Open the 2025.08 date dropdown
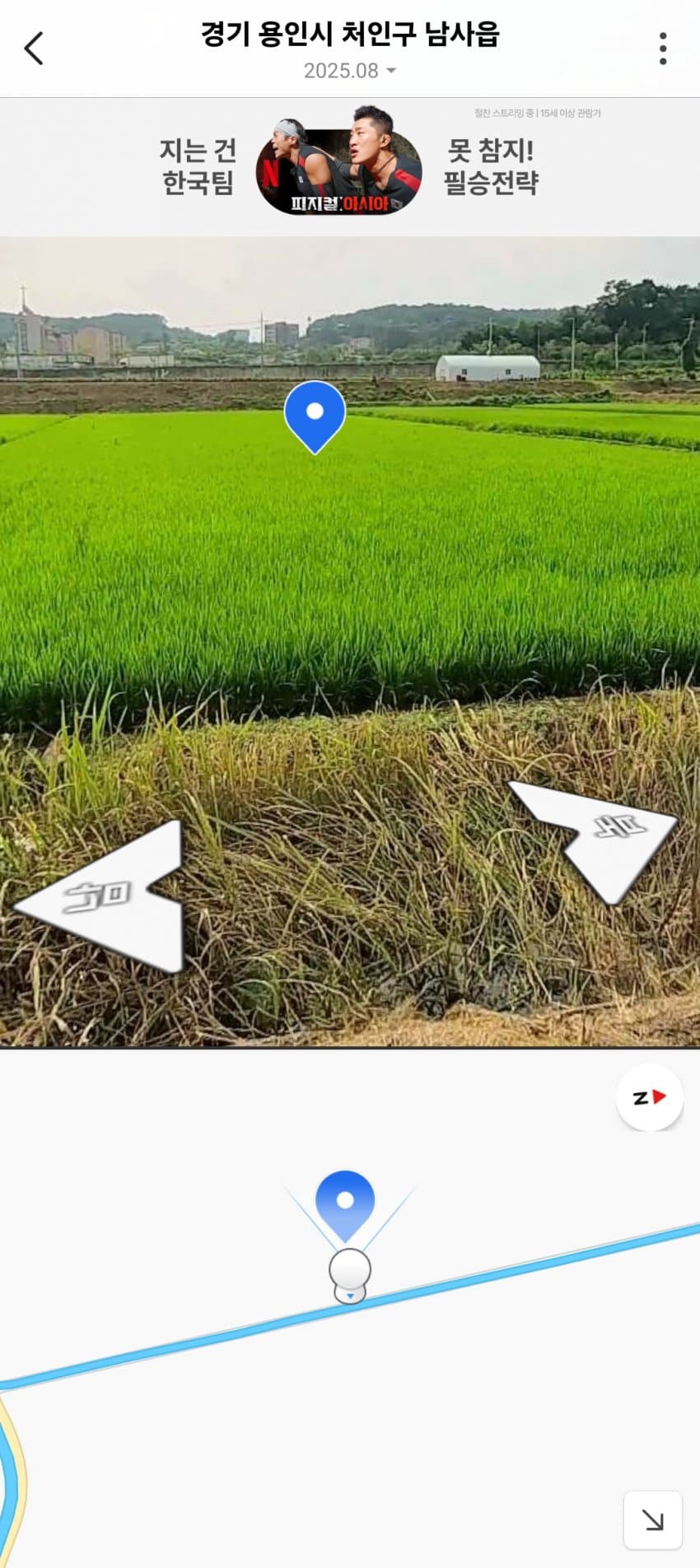Viewport: 700px width, 1568px height. click(350, 71)
